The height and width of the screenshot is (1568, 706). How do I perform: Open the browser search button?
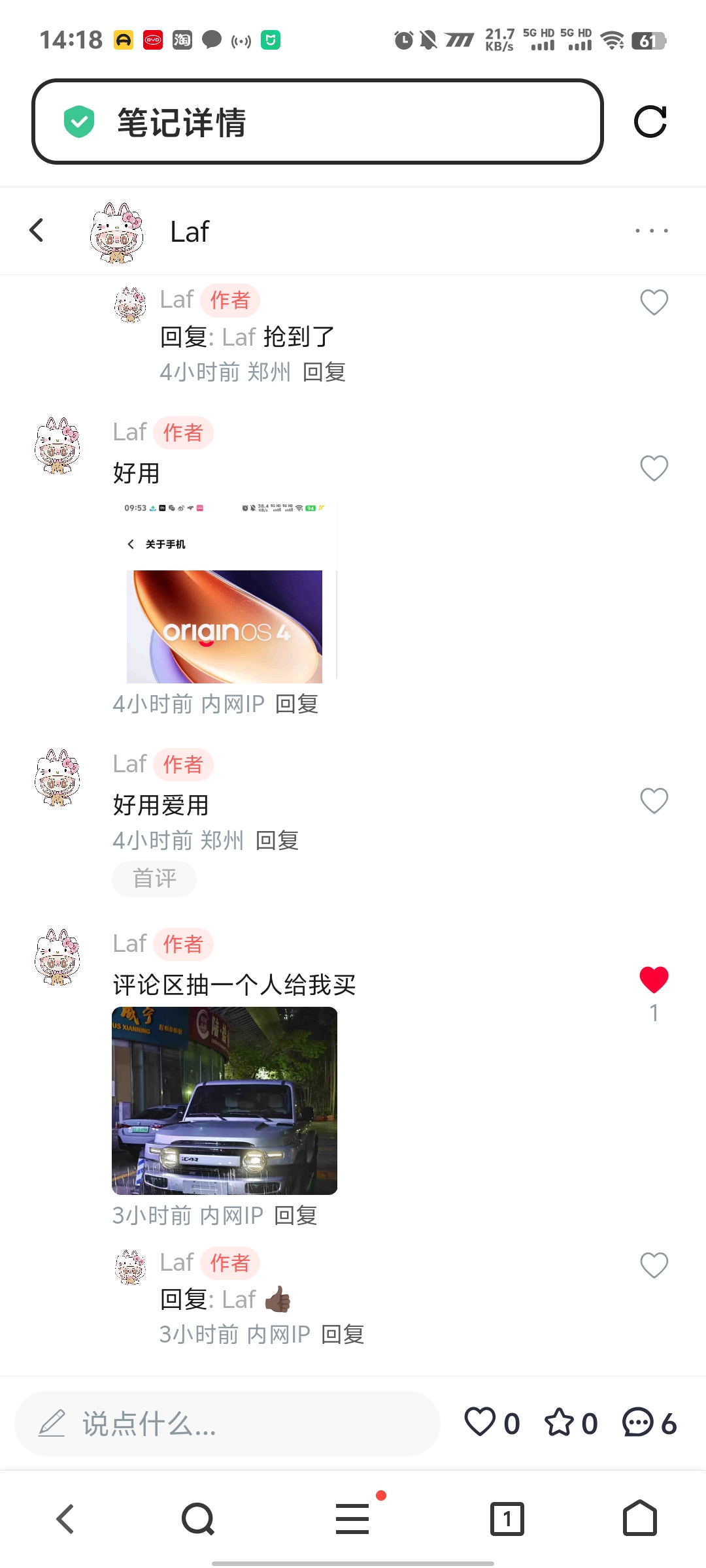click(198, 1518)
